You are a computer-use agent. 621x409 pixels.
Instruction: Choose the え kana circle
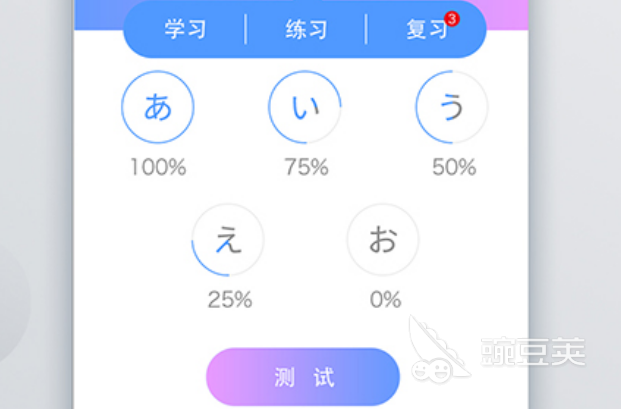point(229,240)
